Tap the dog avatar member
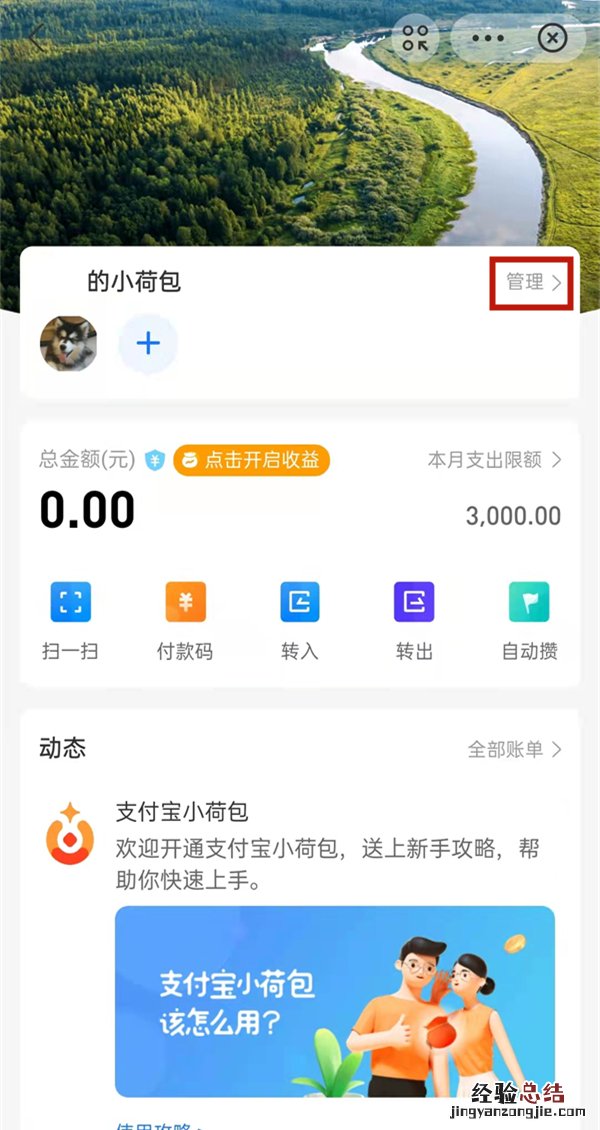Viewport: 600px width, 1130px height. point(69,344)
